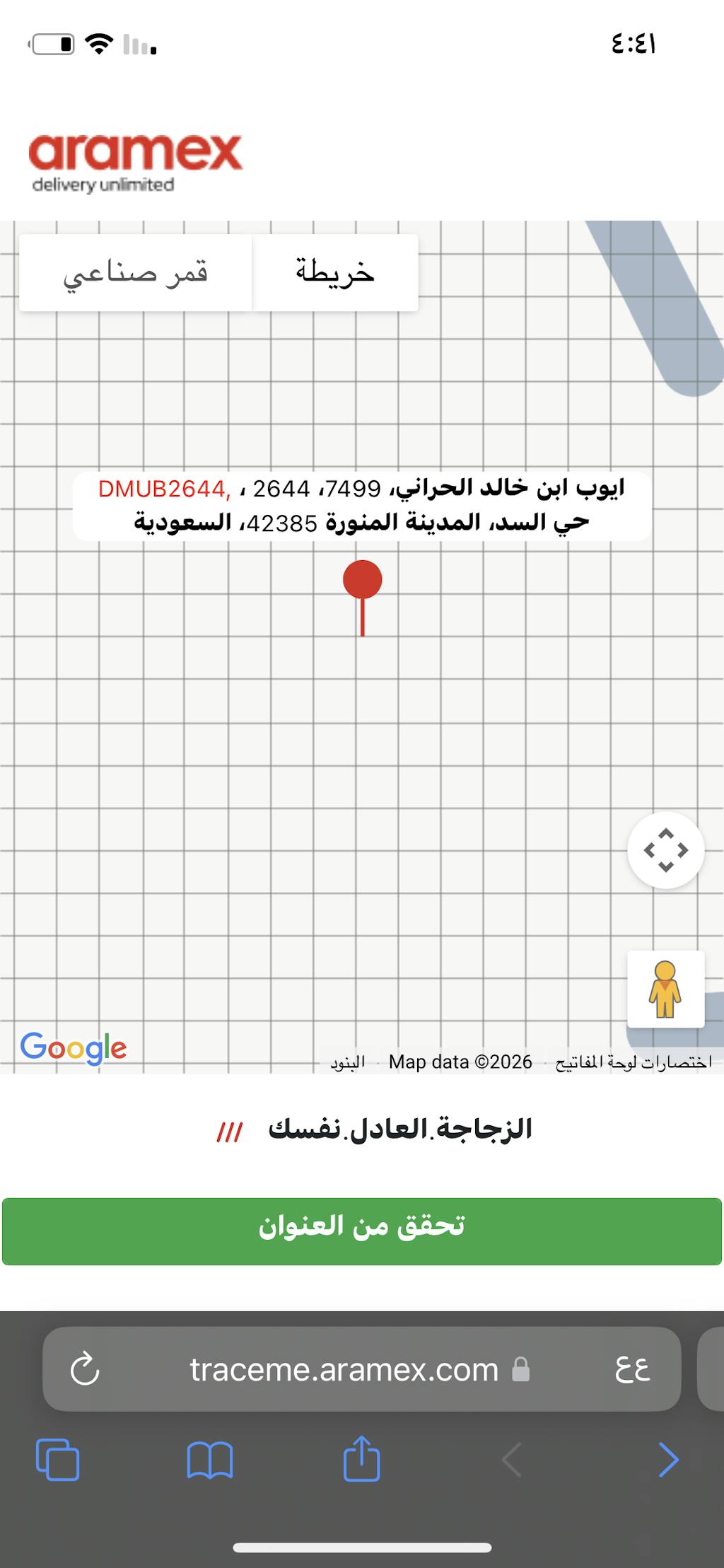
Task: Open the map terms link (البنود)
Action: (347, 1062)
